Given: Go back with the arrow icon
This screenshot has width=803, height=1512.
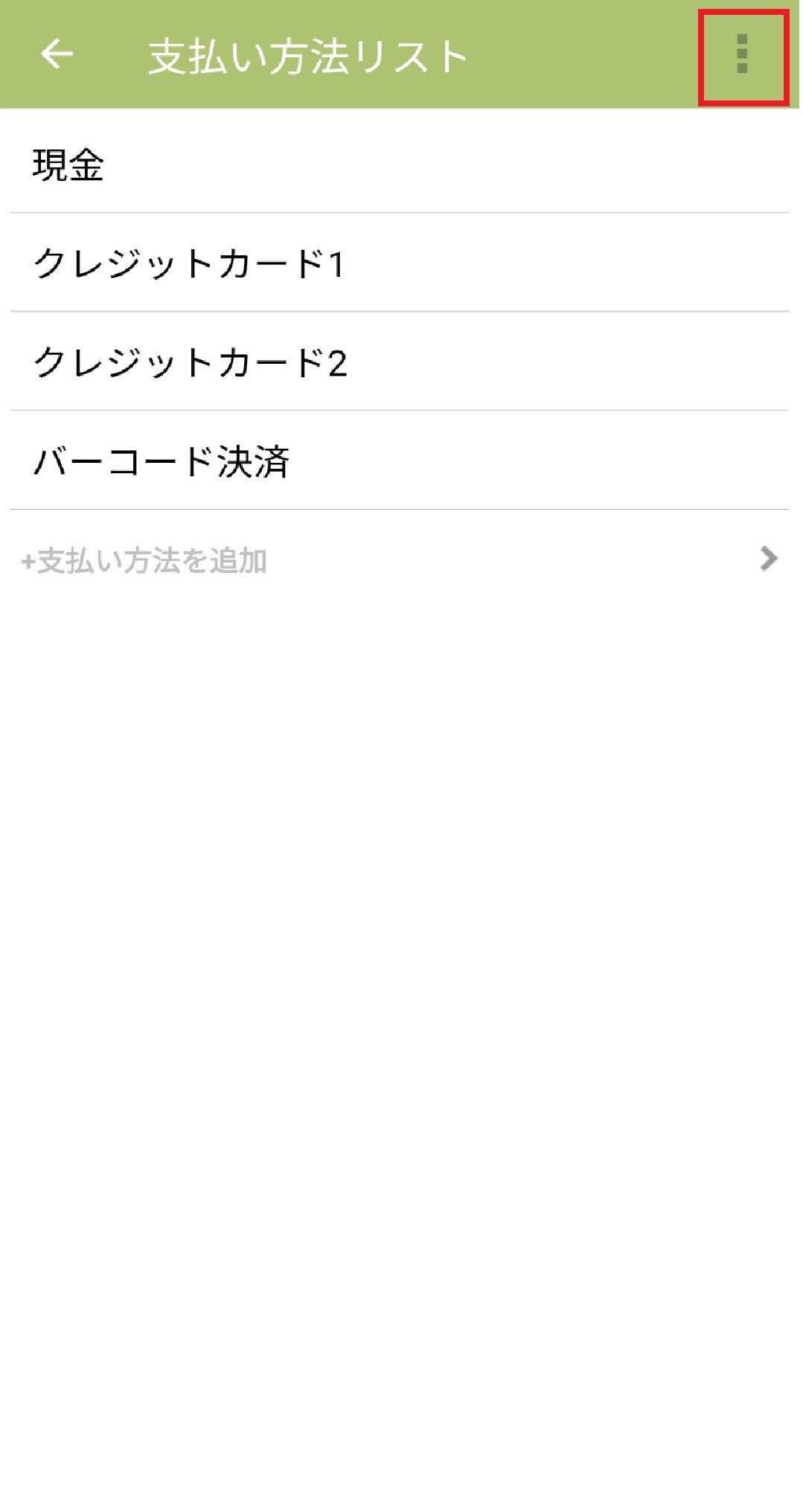Looking at the screenshot, I should [x=57, y=54].
